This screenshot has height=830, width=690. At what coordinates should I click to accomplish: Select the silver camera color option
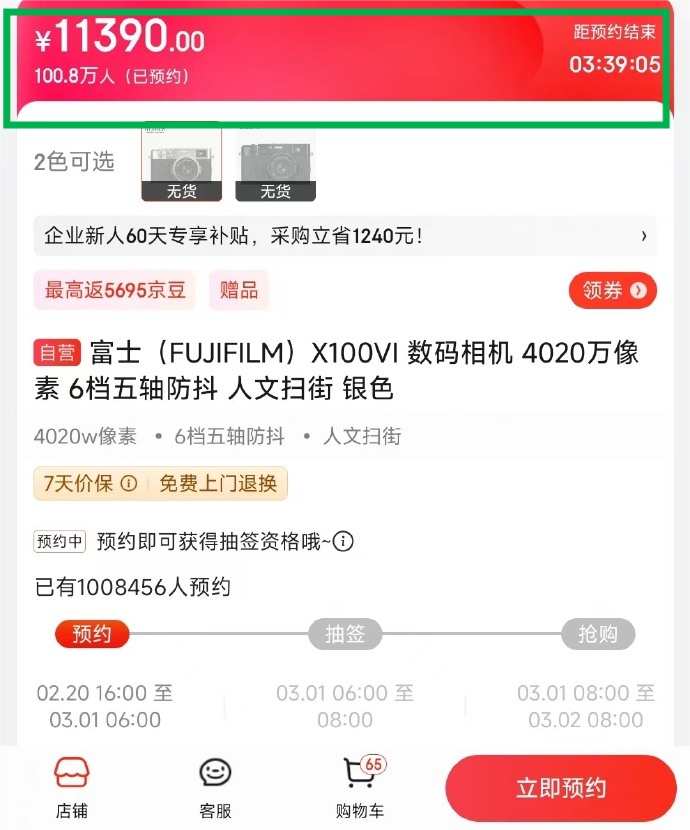[x=181, y=162]
